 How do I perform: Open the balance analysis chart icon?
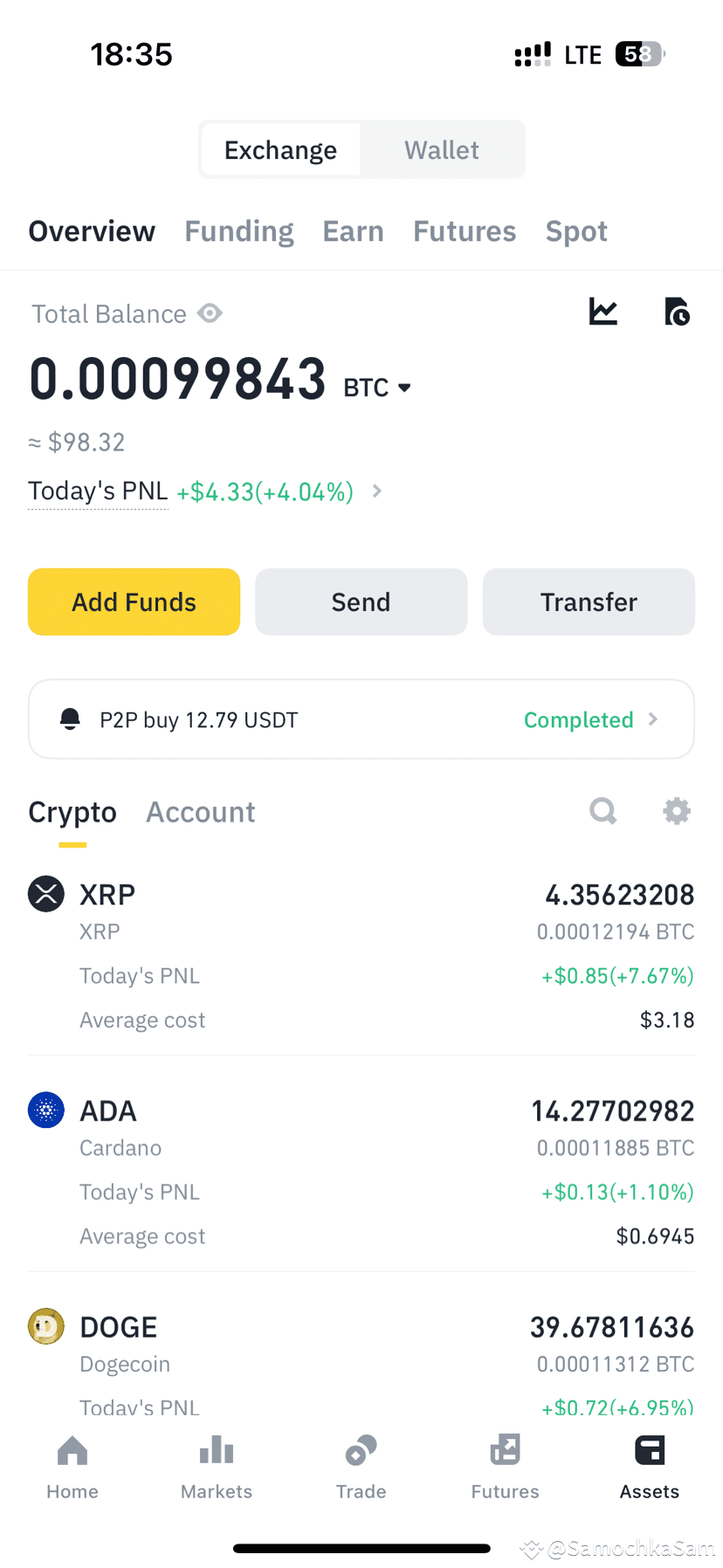[602, 312]
